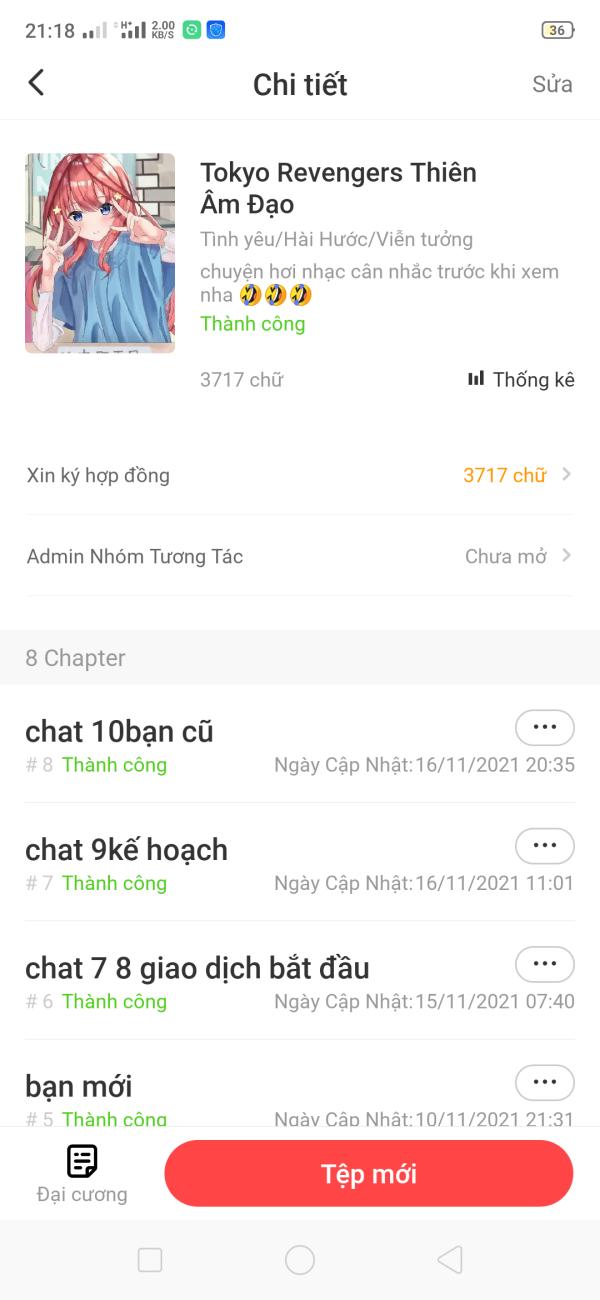Tap the system home button

(x=300, y=1259)
